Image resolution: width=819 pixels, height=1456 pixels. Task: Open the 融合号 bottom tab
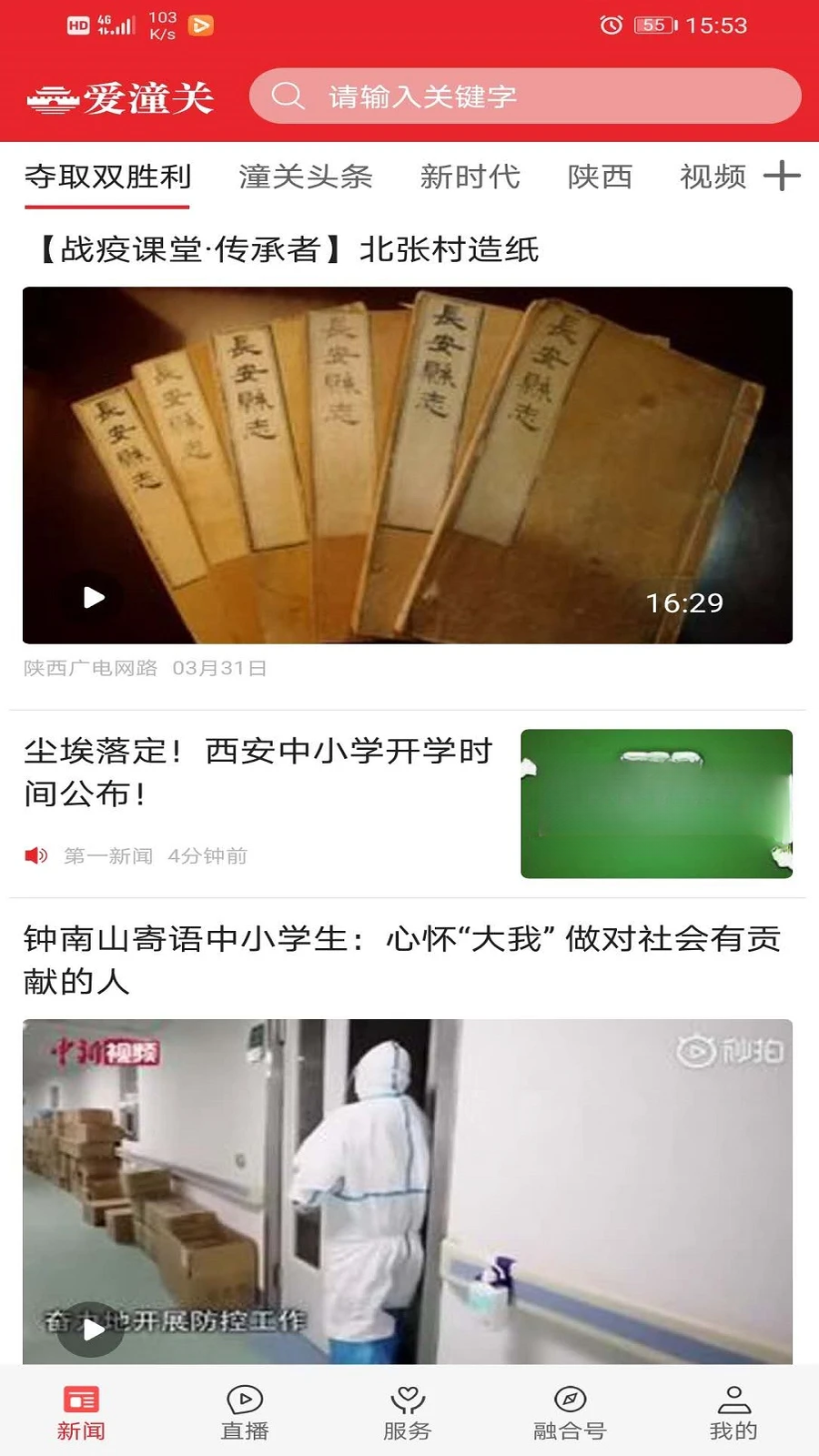[570, 1413]
